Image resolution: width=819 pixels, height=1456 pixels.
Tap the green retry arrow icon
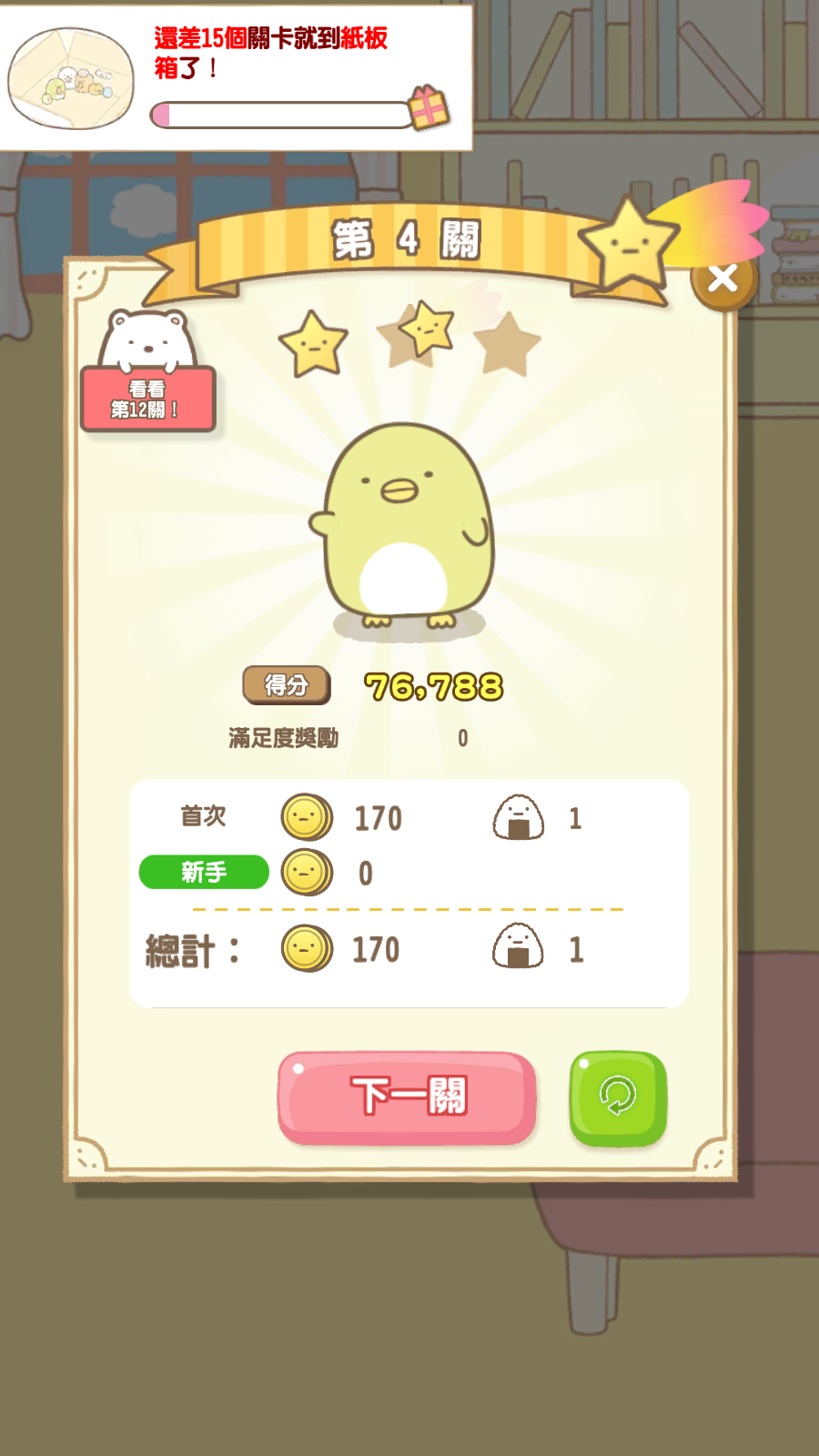pos(617,1097)
